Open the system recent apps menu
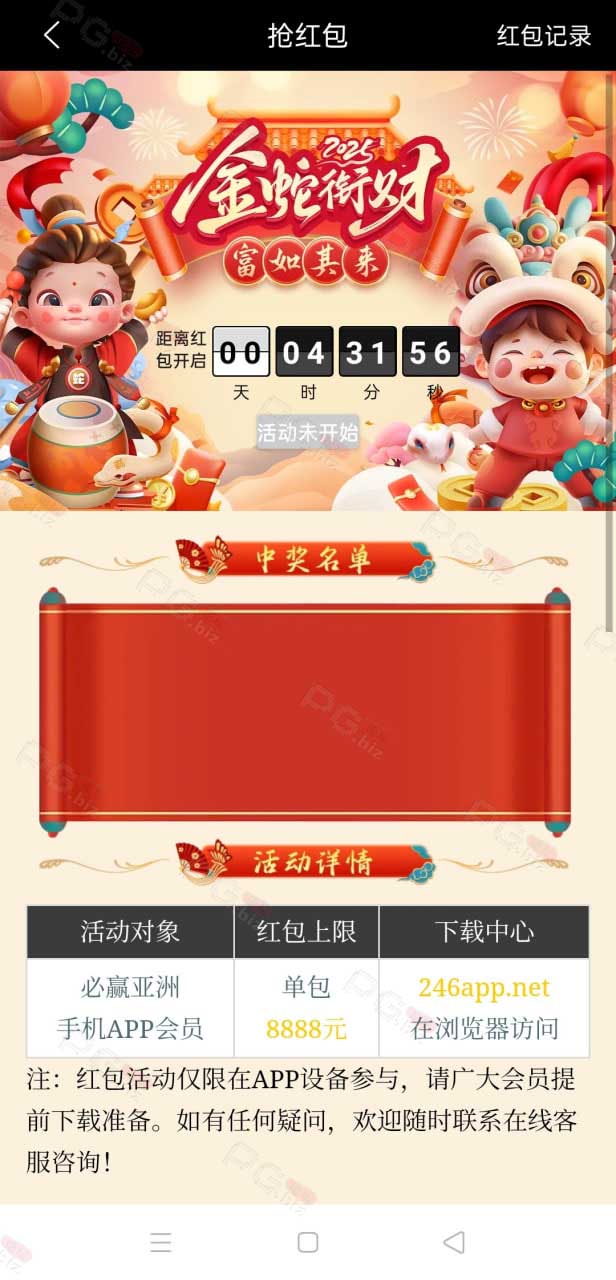616x1280 pixels. click(161, 1242)
